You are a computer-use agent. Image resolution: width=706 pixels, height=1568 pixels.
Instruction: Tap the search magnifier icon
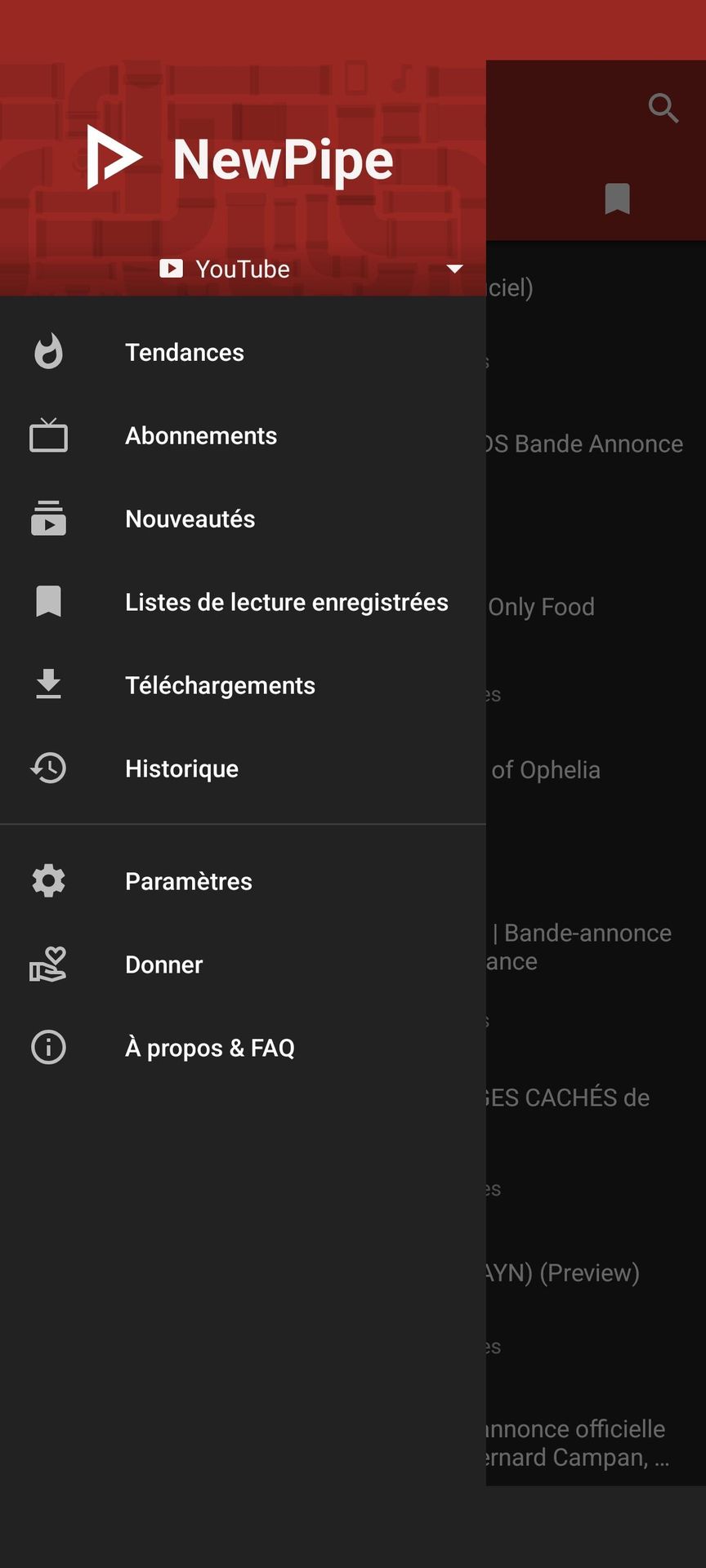663,108
